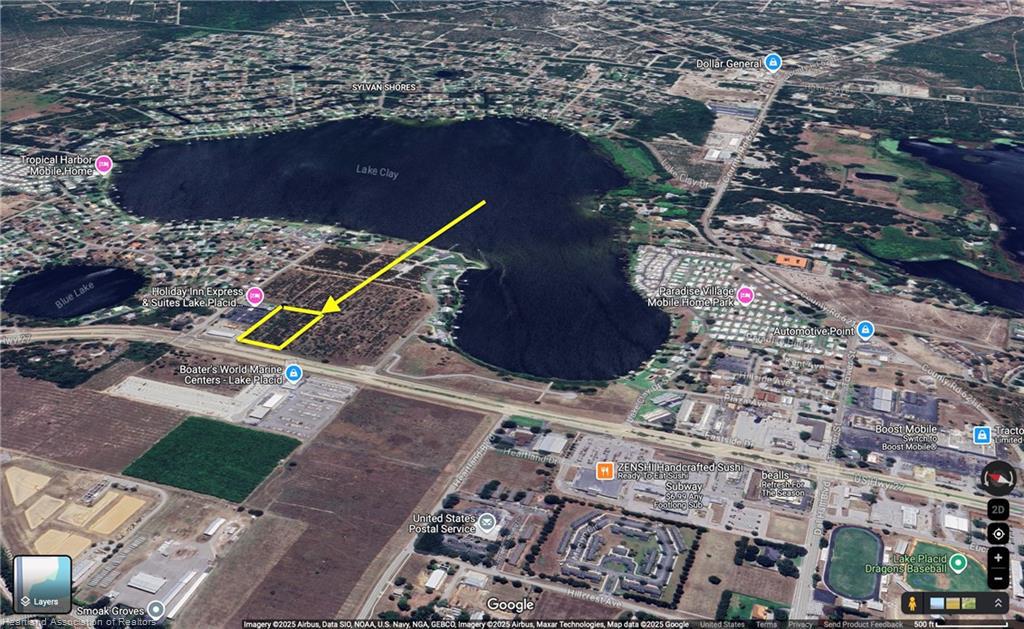Open the Terms link in footer
The width and height of the screenshot is (1024, 629).
(766, 624)
